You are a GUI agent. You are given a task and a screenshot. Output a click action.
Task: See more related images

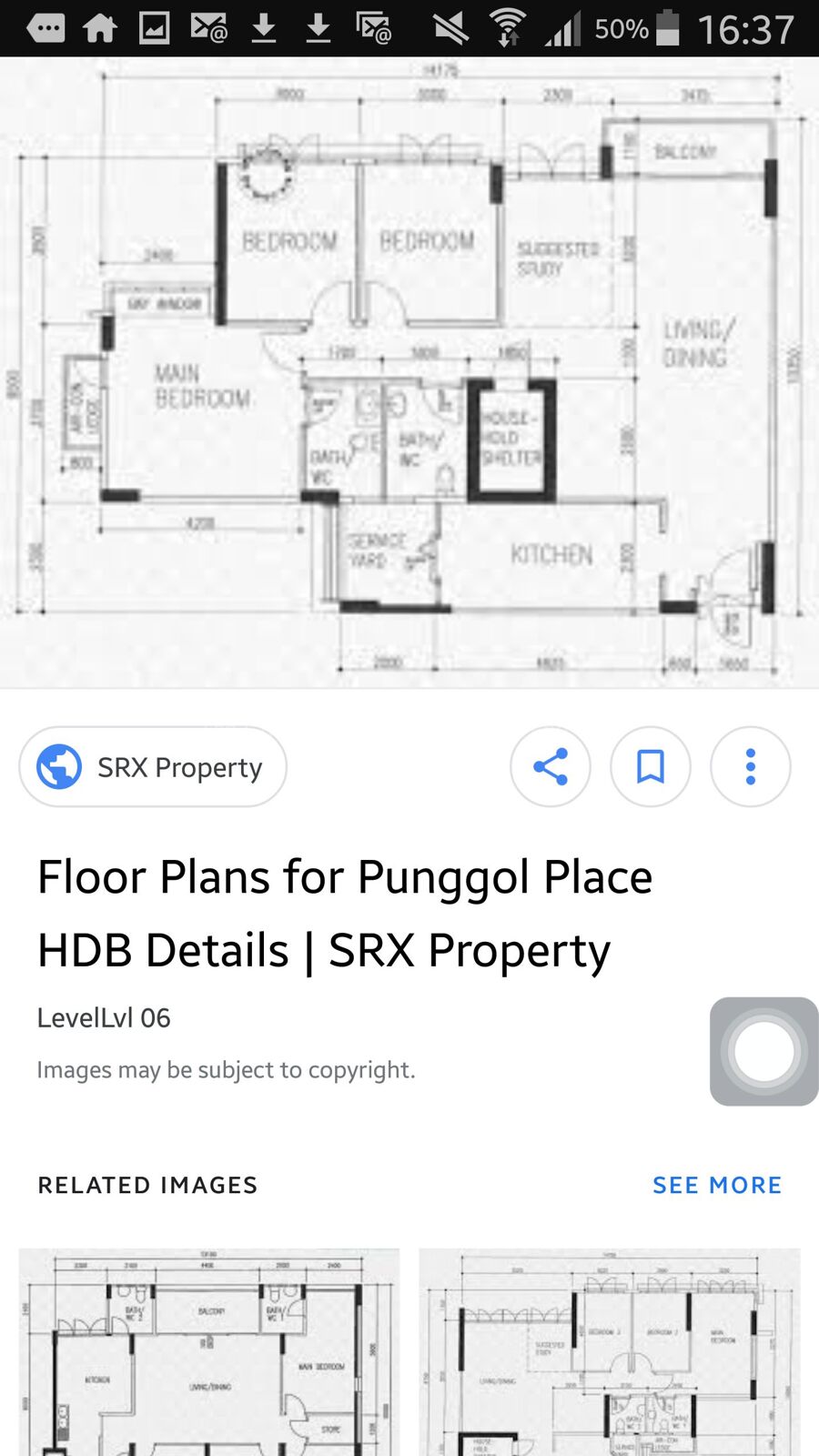tap(717, 1185)
